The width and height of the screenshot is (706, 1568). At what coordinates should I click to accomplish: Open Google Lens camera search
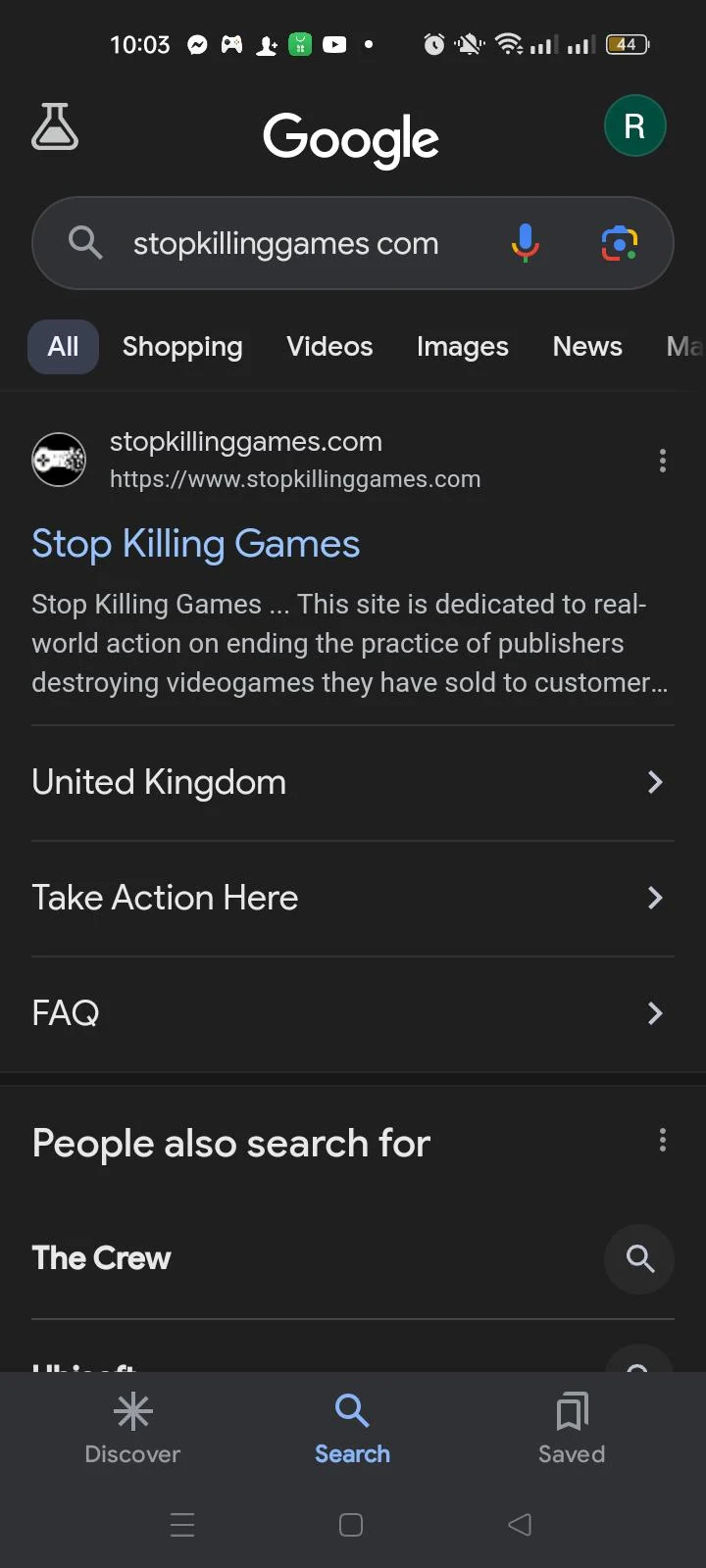coord(619,243)
